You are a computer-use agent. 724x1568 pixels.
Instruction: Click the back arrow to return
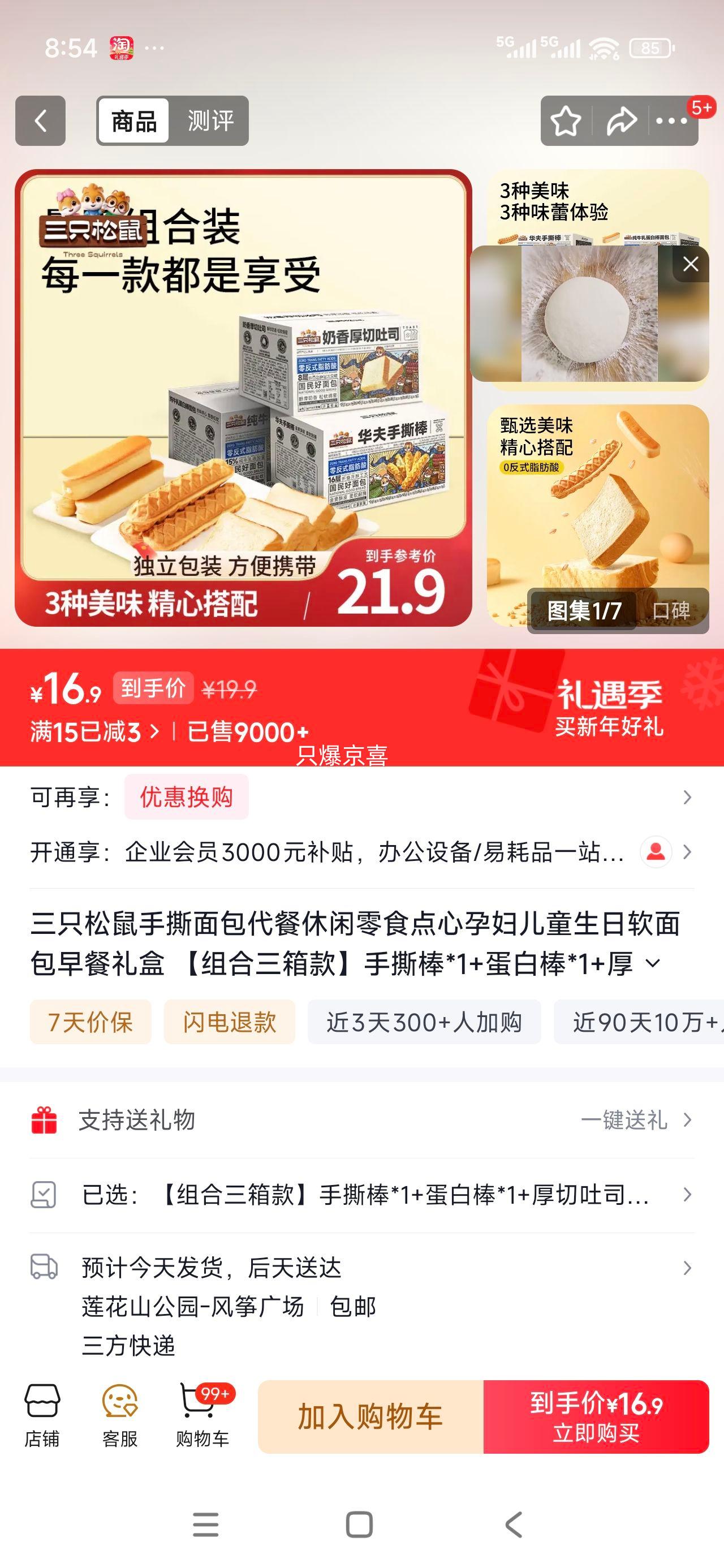click(x=40, y=121)
